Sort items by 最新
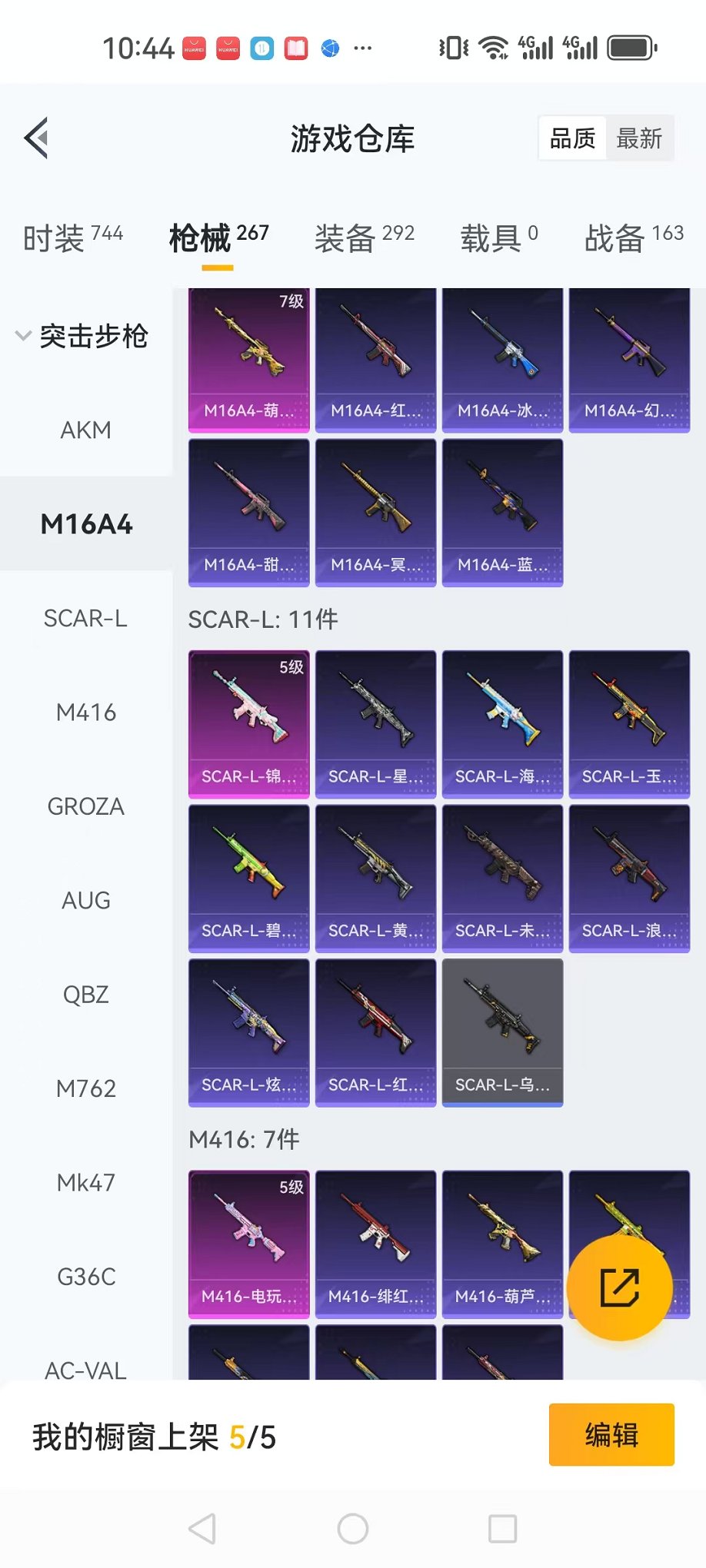Image resolution: width=706 pixels, height=1568 pixels. pos(638,138)
